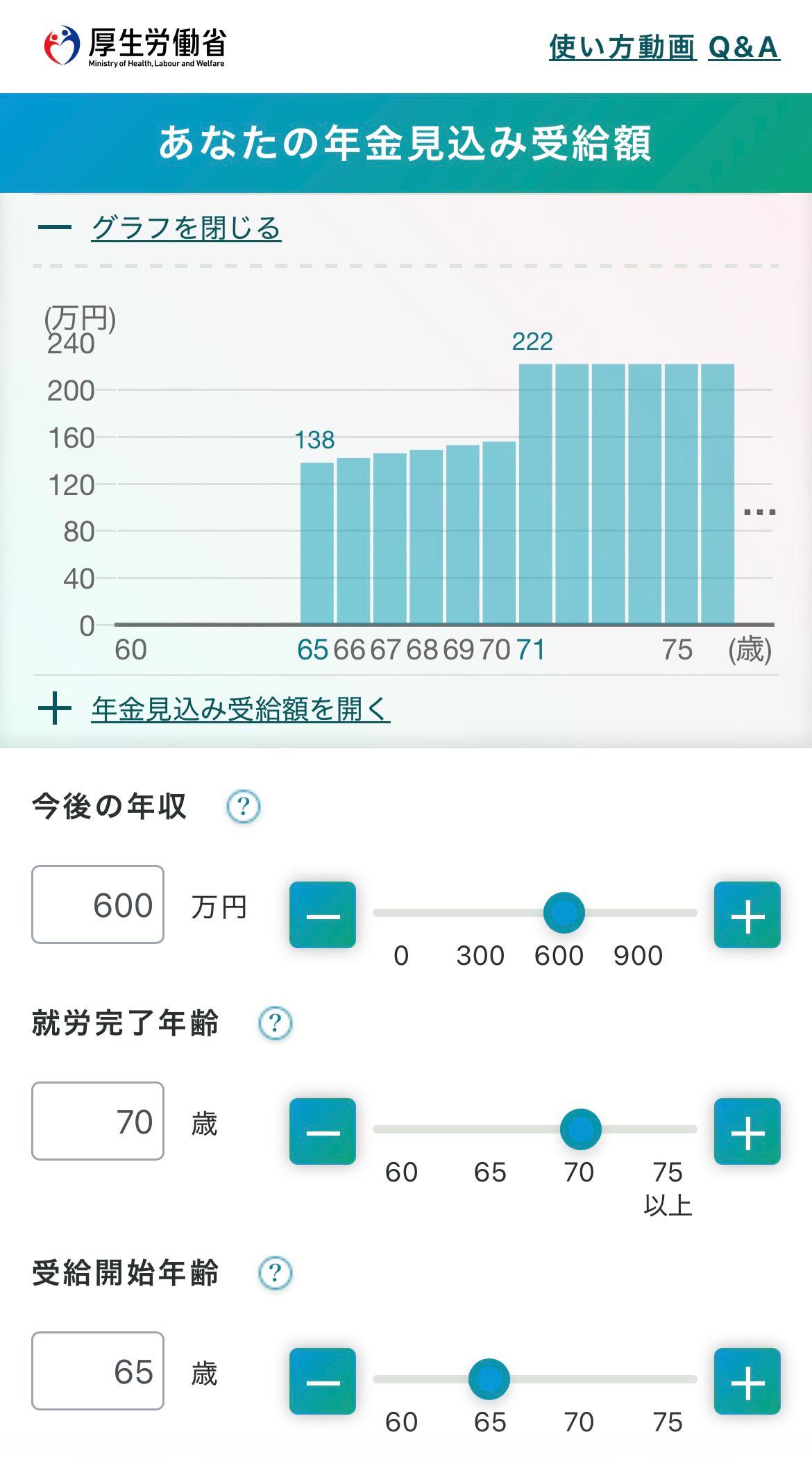The image size is (812, 1457).
Task: Show help for 就労完了年齢
Action: (x=275, y=1023)
